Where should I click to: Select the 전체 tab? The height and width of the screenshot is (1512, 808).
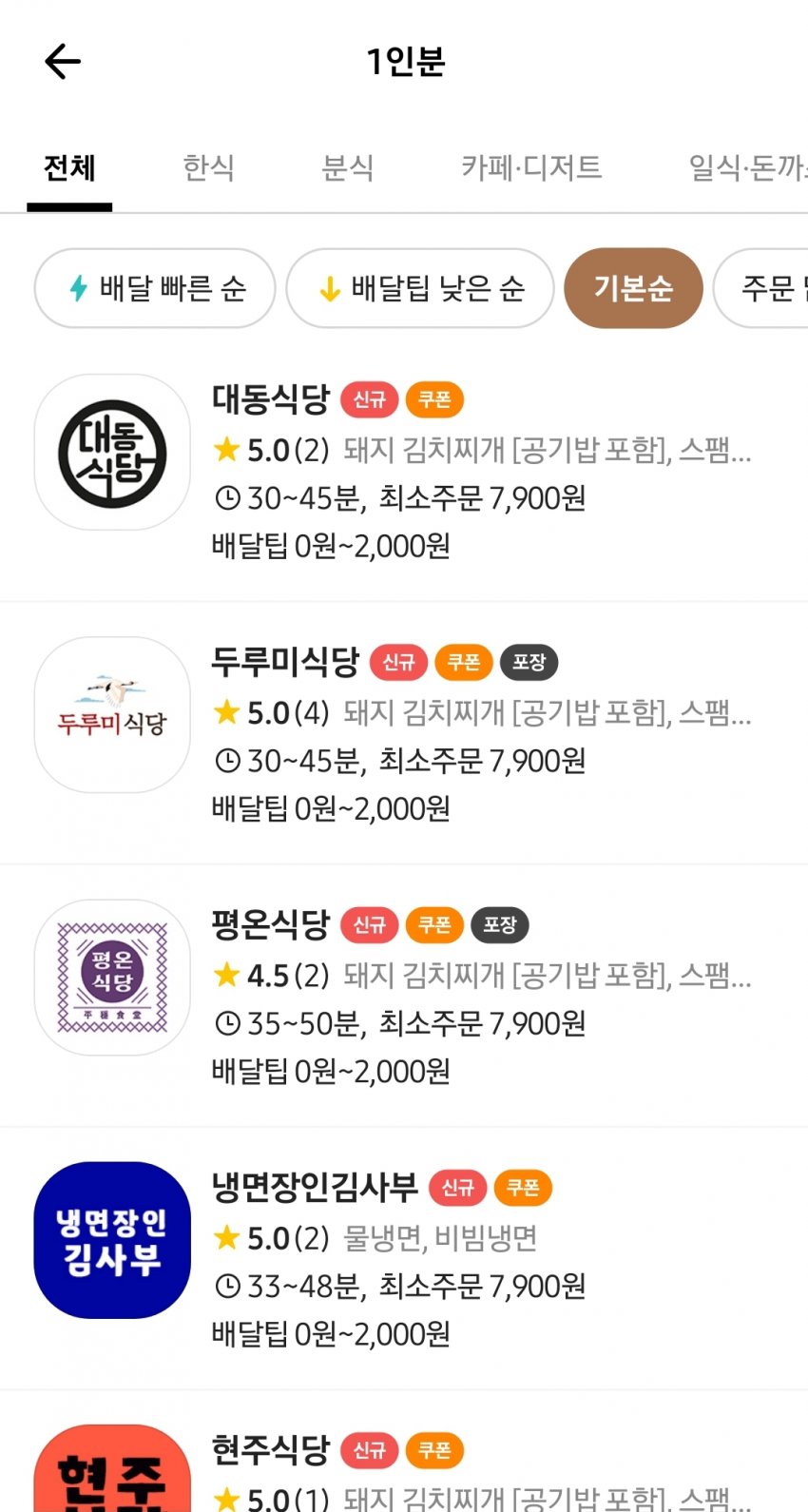coord(69,168)
